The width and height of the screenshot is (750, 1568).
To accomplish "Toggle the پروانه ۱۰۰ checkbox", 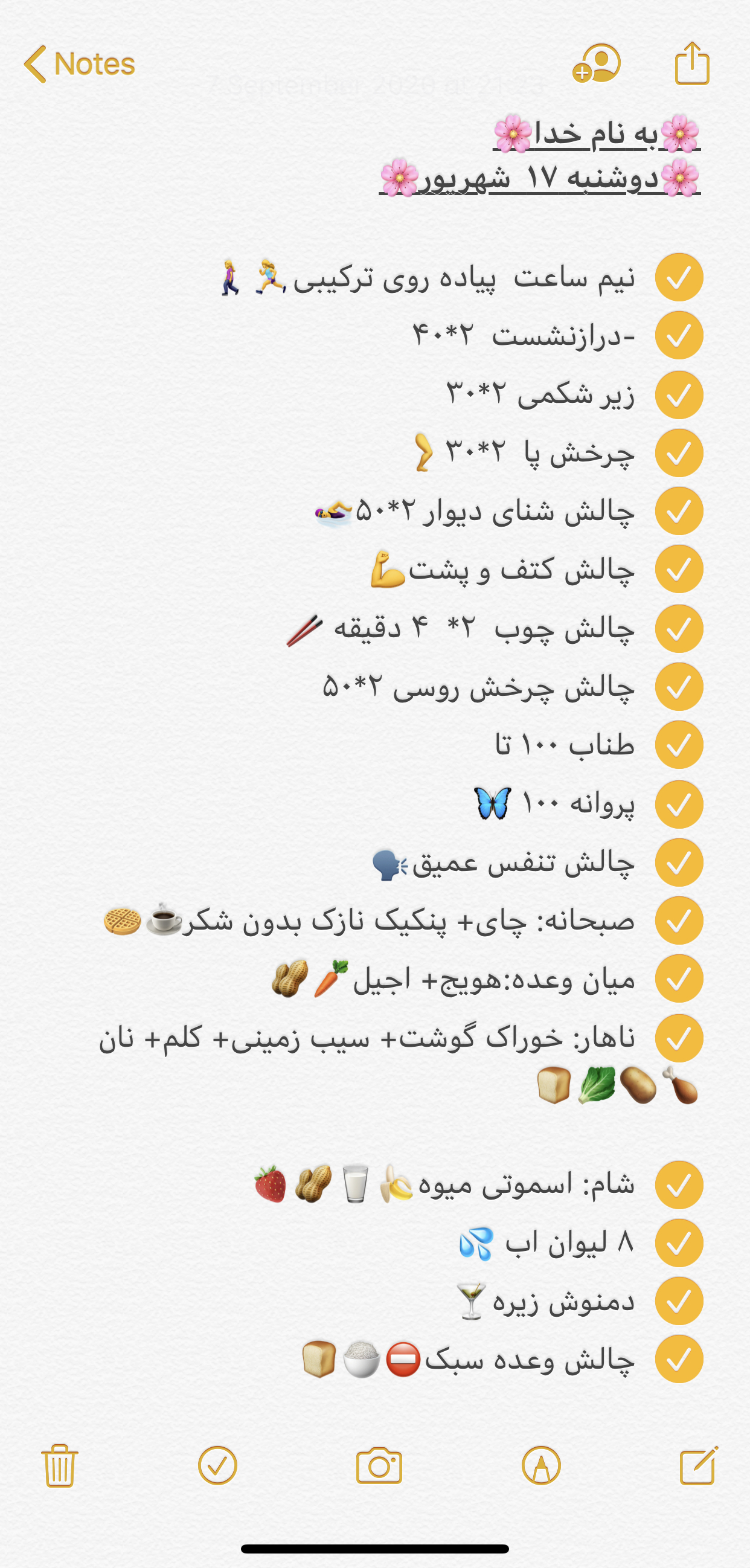I will point(679,804).
